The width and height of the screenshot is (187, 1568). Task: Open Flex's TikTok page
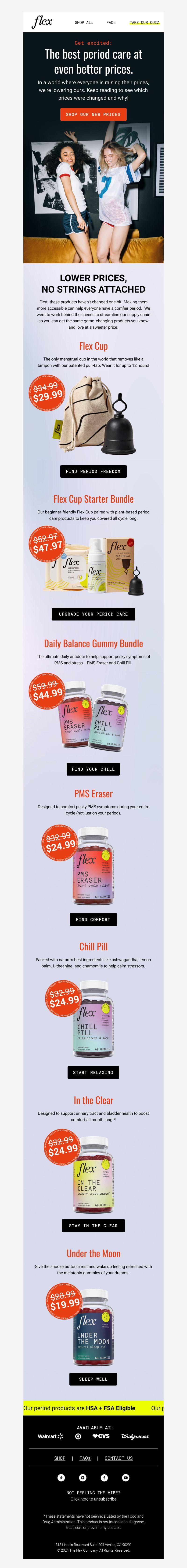pos(61,1477)
